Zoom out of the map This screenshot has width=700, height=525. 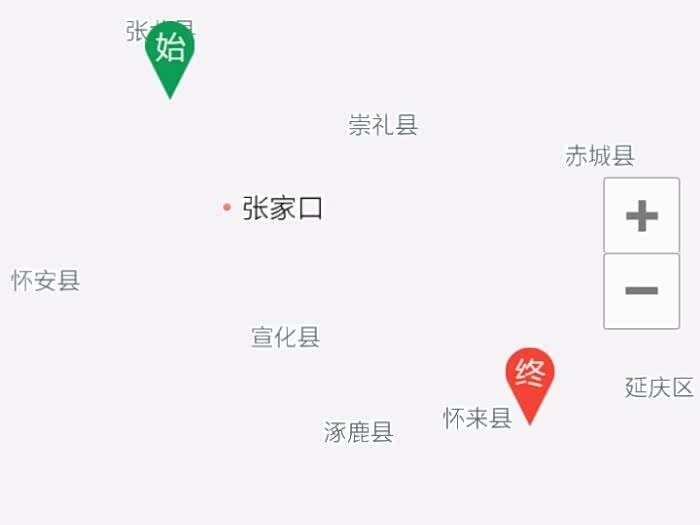641,291
